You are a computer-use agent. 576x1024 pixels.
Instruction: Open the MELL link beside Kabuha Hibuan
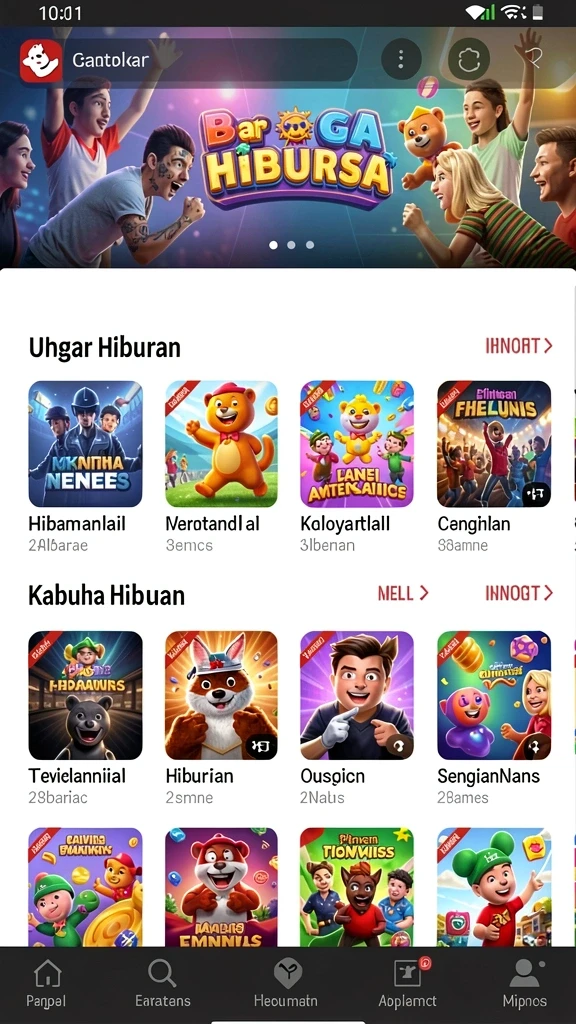(403, 593)
